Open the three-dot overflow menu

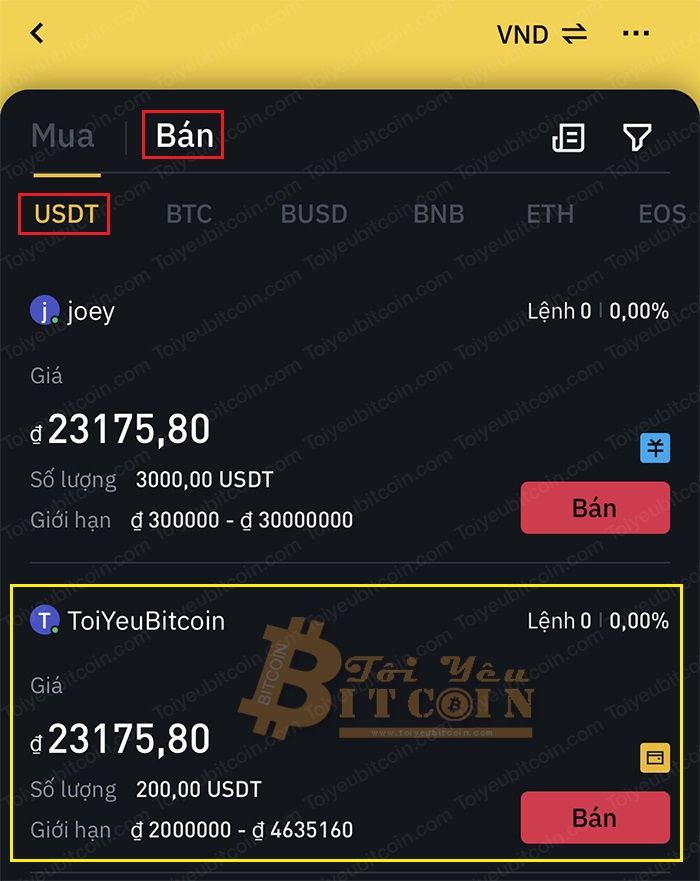coord(636,34)
